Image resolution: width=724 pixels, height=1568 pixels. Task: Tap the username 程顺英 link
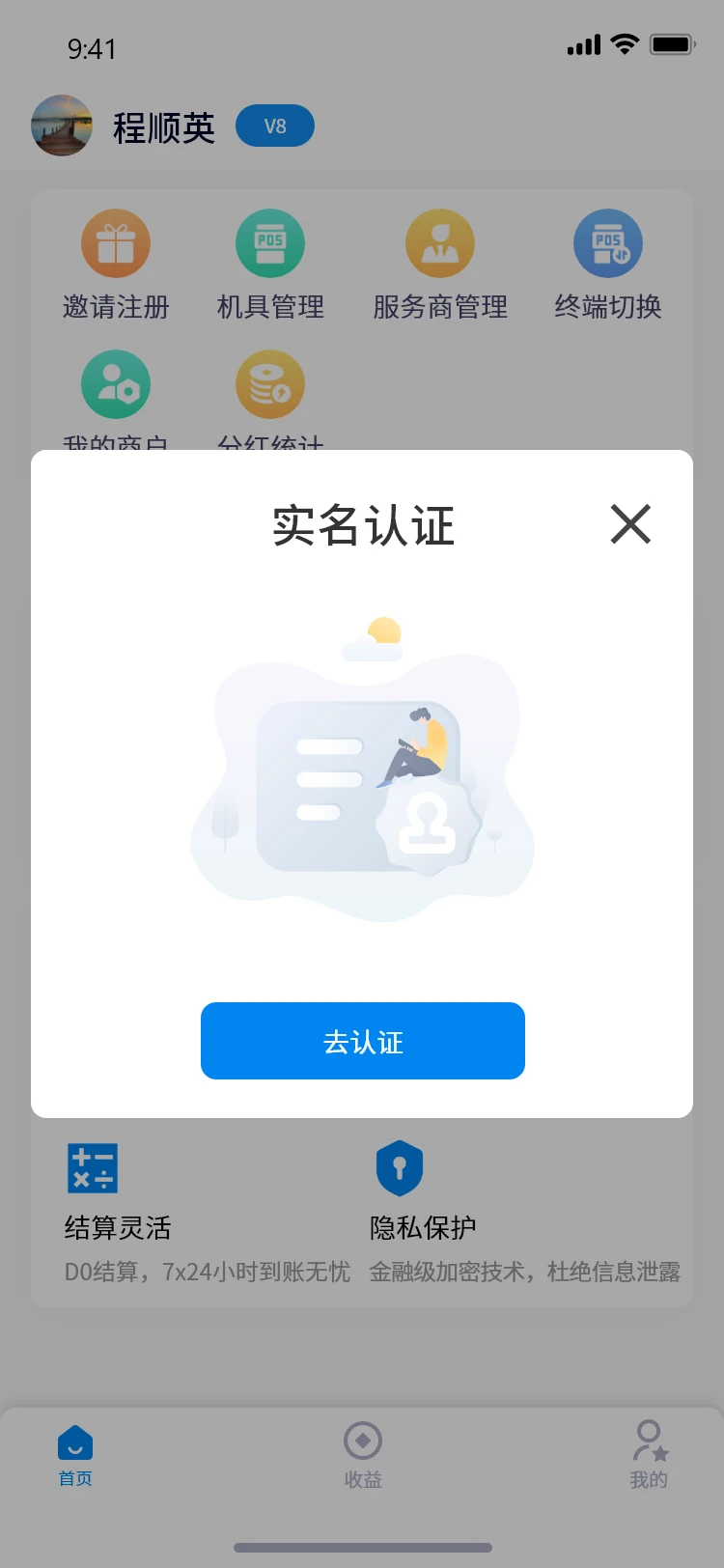(164, 126)
